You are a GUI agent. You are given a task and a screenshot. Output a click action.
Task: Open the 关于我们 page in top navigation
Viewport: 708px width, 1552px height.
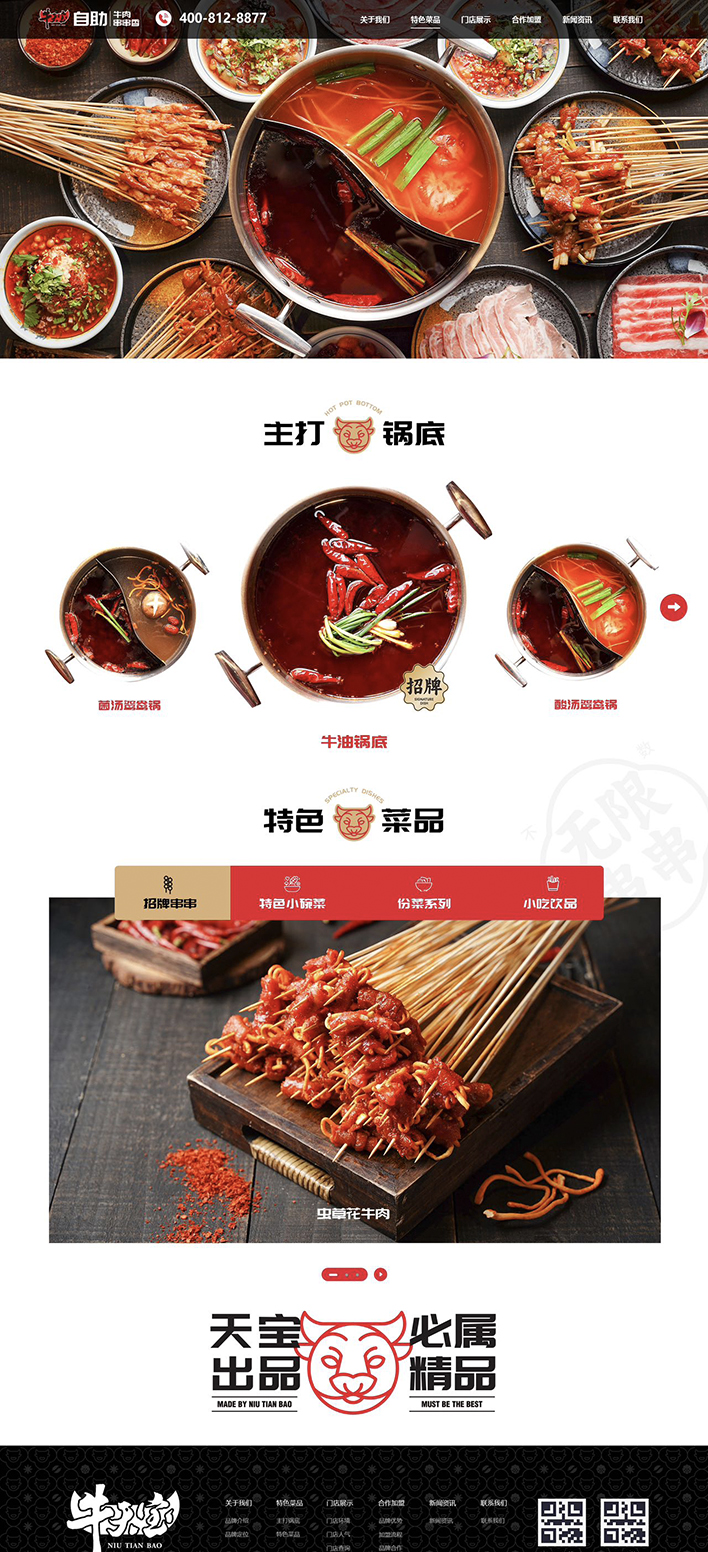click(375, 19)
